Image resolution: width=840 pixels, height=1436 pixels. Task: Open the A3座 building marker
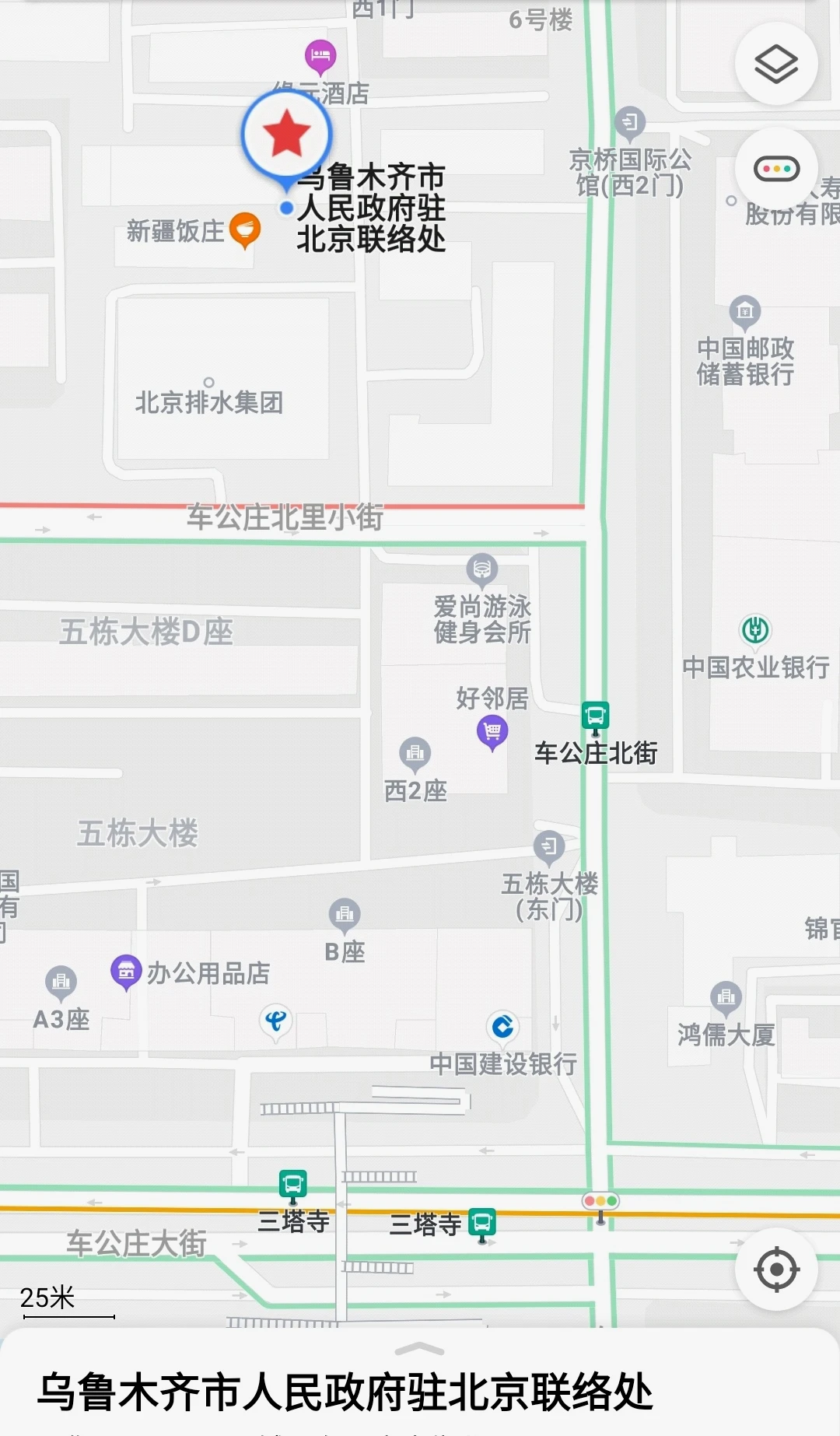[61, 982]
